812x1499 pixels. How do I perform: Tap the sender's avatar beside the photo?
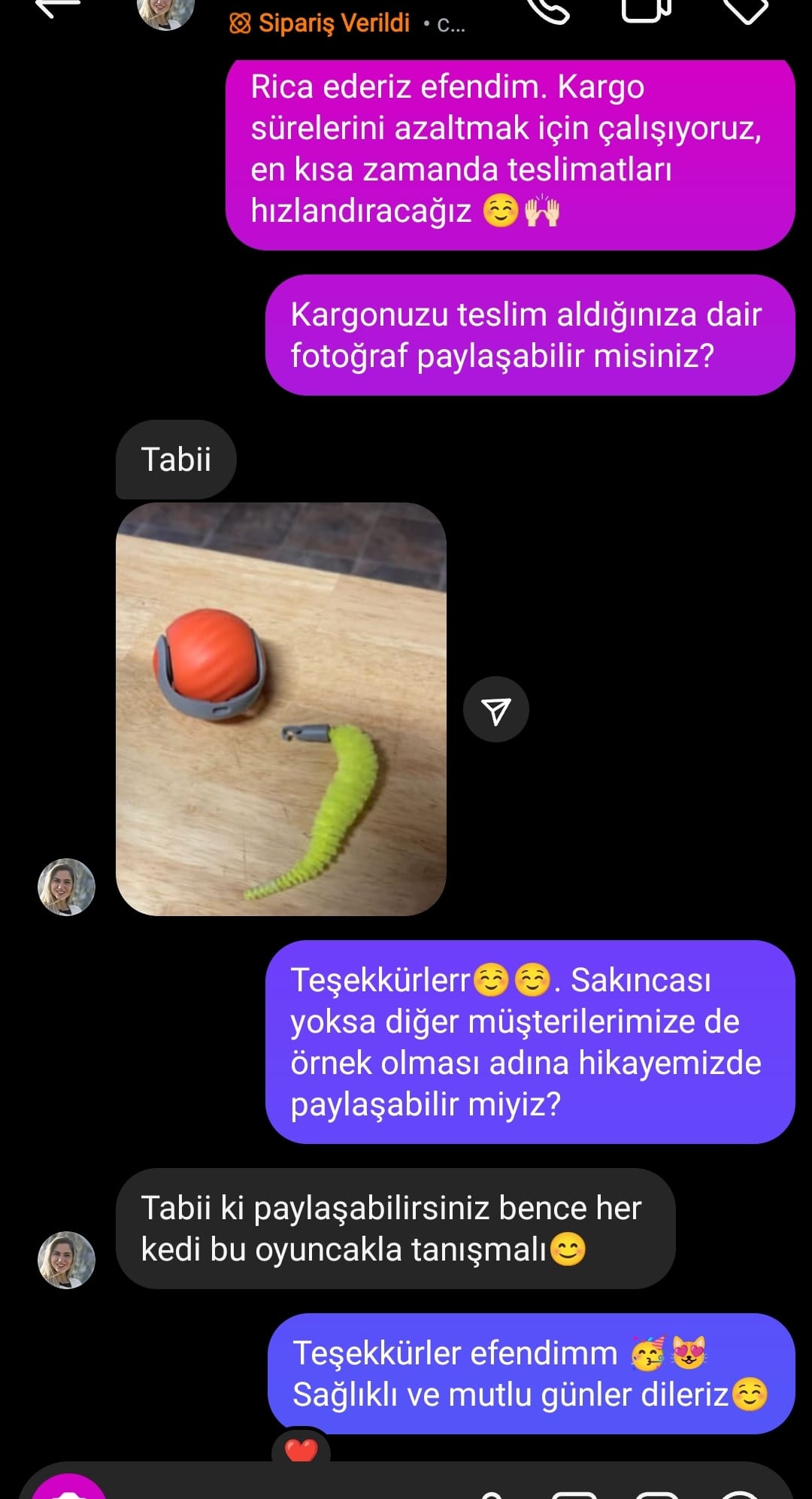pyautogui.click(x=66, y=887)
